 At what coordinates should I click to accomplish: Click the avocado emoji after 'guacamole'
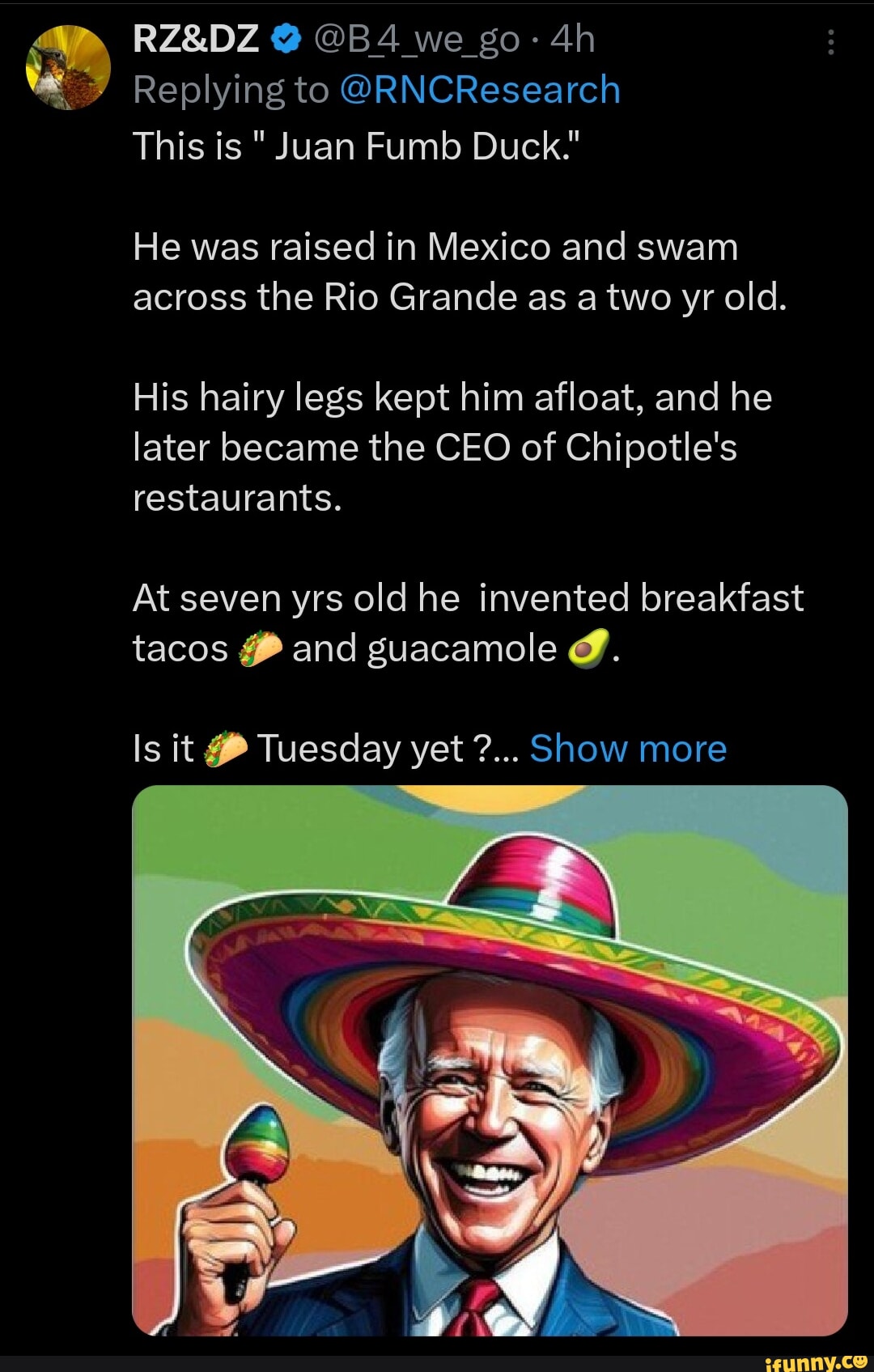point(590,648)
